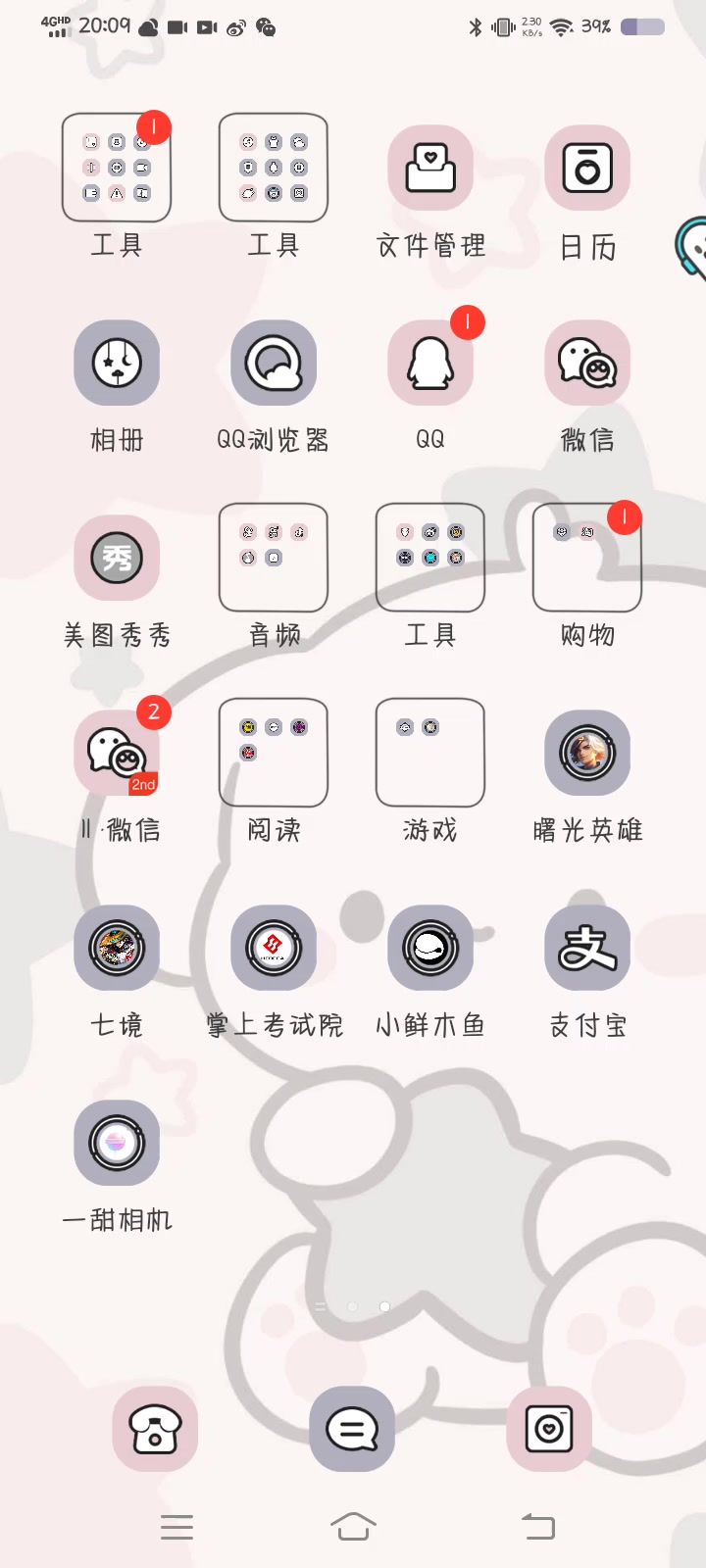The height and width of the screenshot is (1568, 706).
Task: Go to home via navigation bar
Action: point(353,1527)
